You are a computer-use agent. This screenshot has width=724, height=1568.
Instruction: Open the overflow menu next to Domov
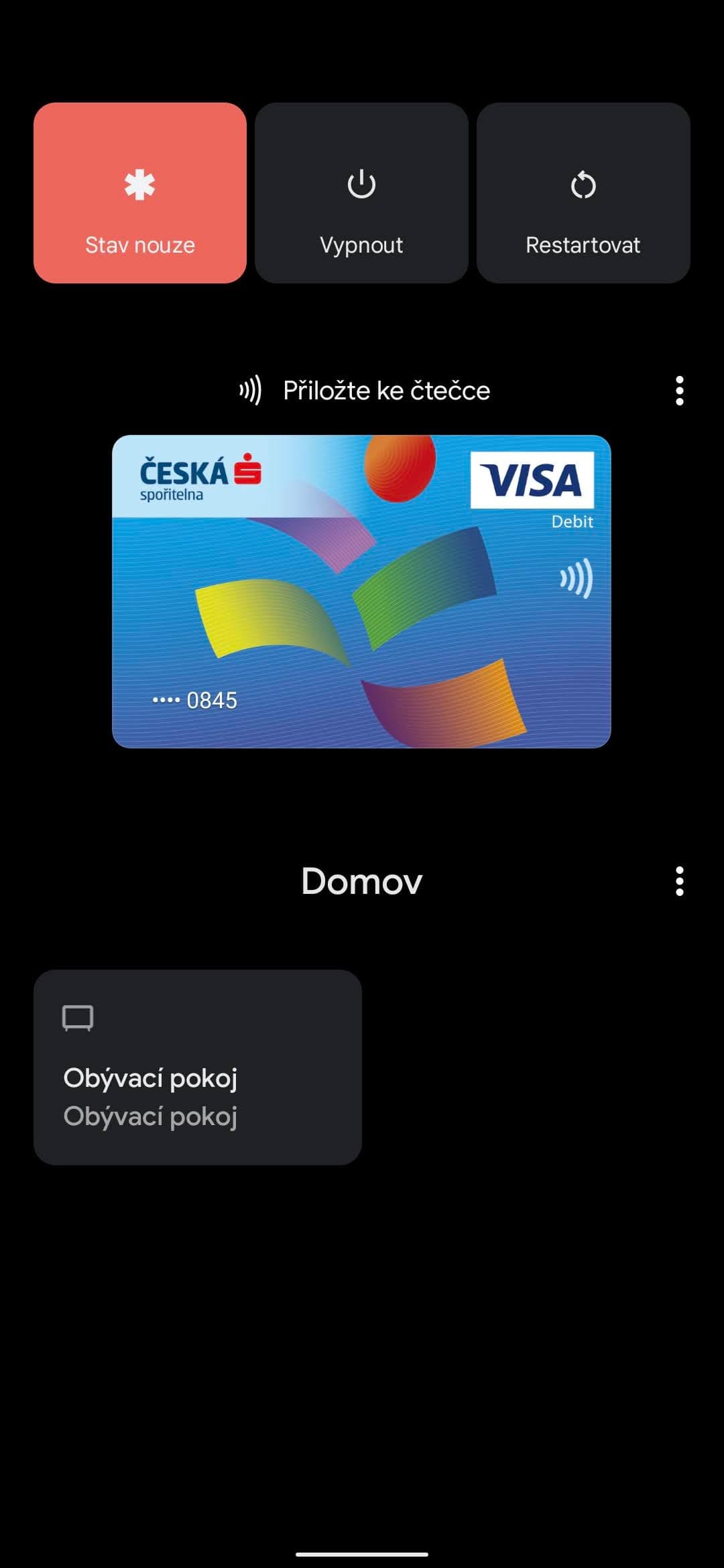click(x=679, y=881)
